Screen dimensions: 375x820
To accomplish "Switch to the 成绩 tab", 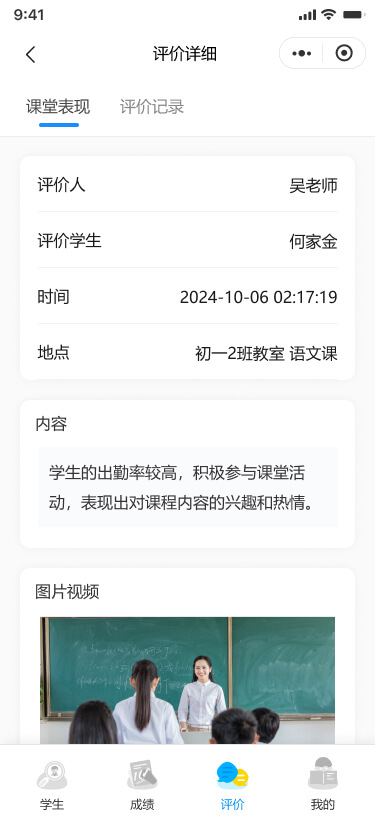I will point(142,783).
